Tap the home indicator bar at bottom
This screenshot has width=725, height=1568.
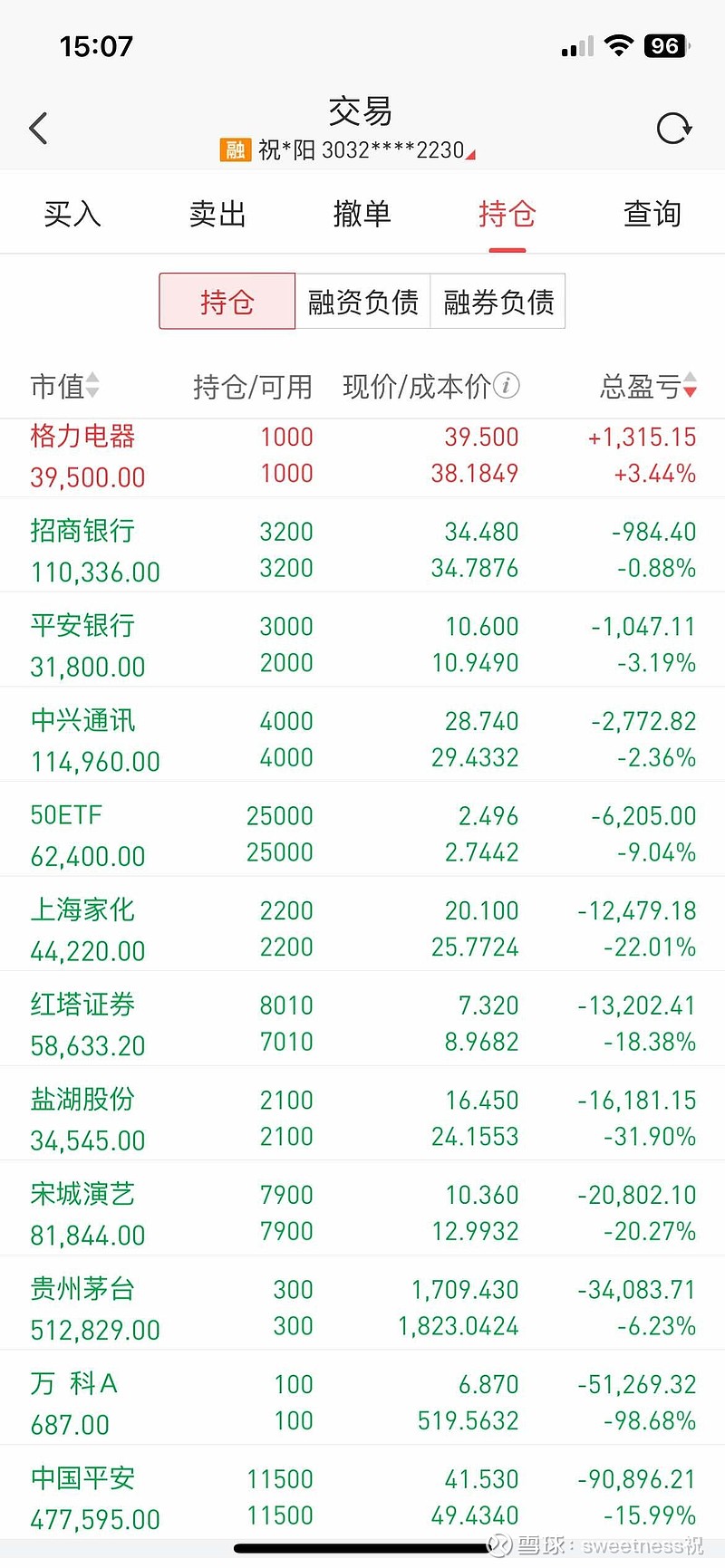tap(362, 1544)
